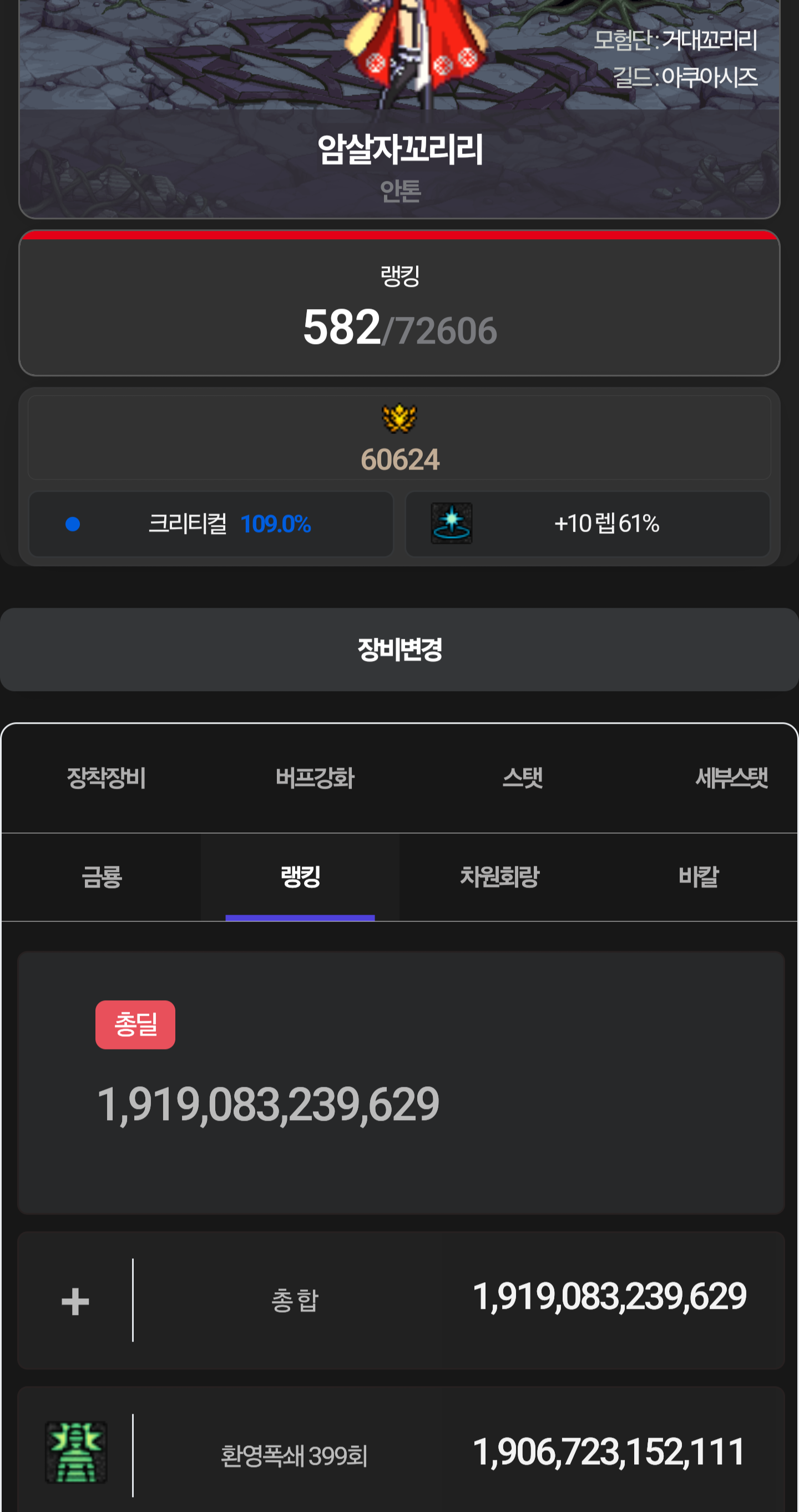Tap the 모험단 거대꼬리리 link
Screen dimensions: 799x1512
pos(675,40)
